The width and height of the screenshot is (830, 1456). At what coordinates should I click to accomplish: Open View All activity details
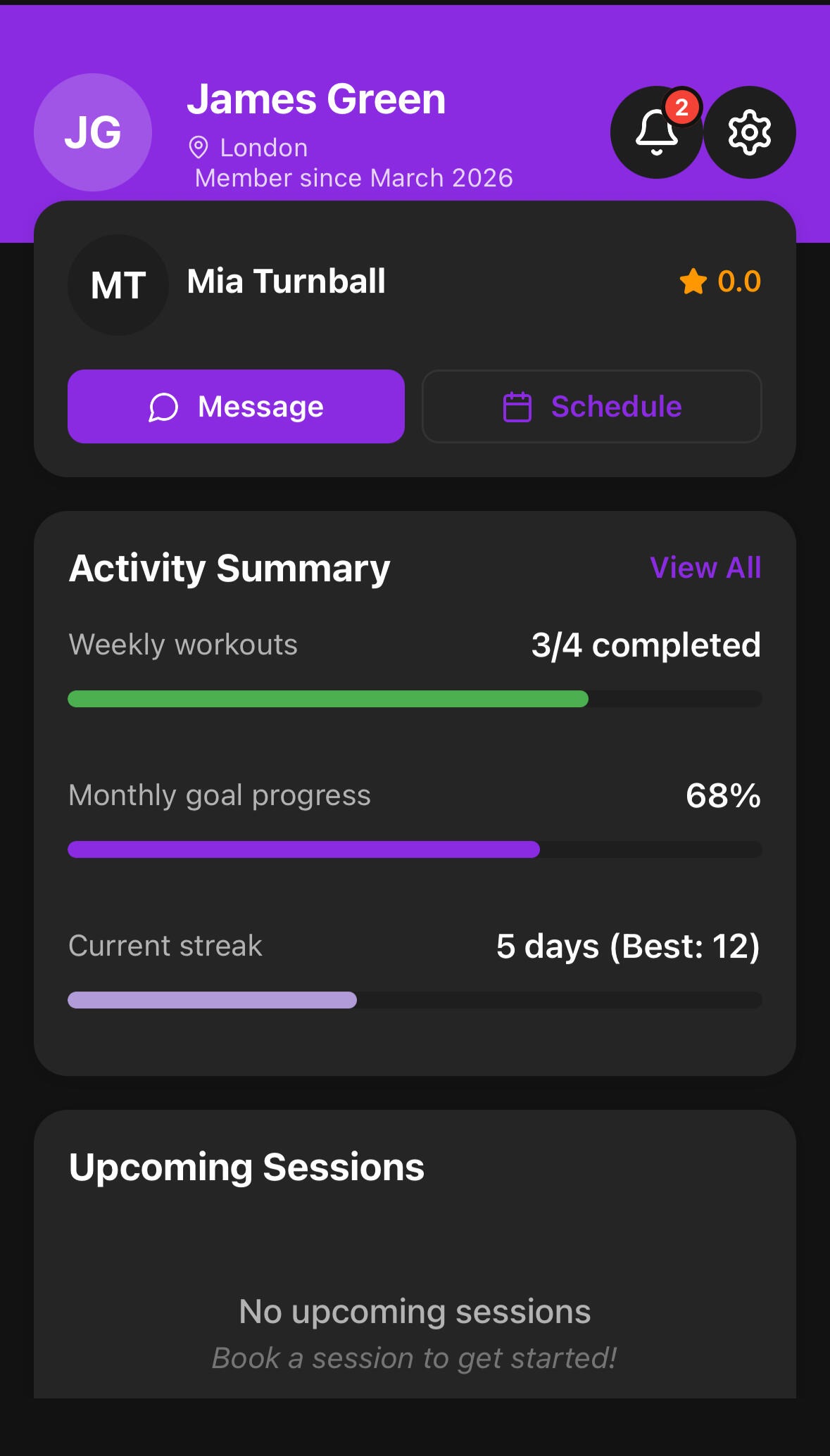[x=705, y=568]
